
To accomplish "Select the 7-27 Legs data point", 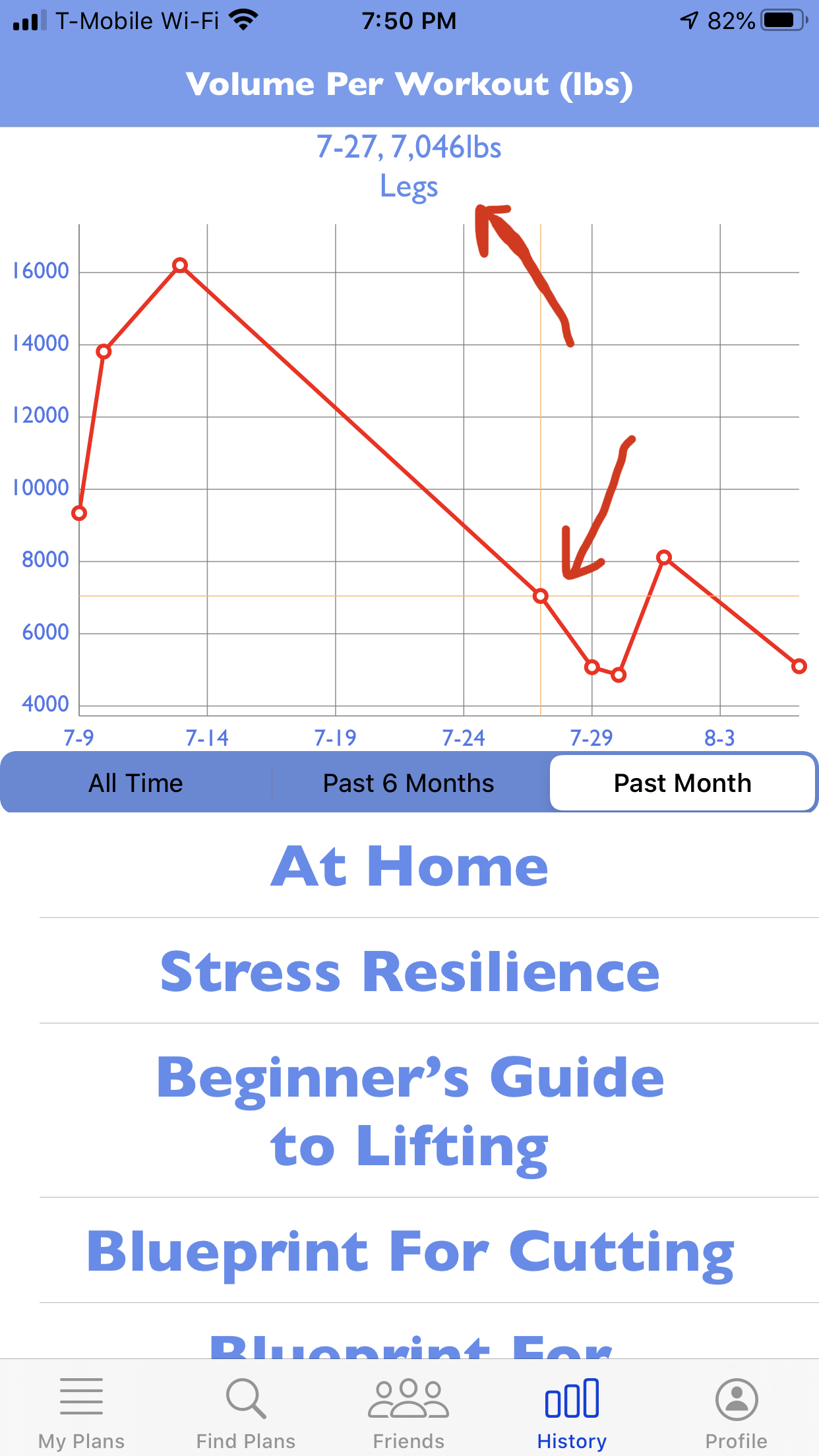I will (541, 596).
